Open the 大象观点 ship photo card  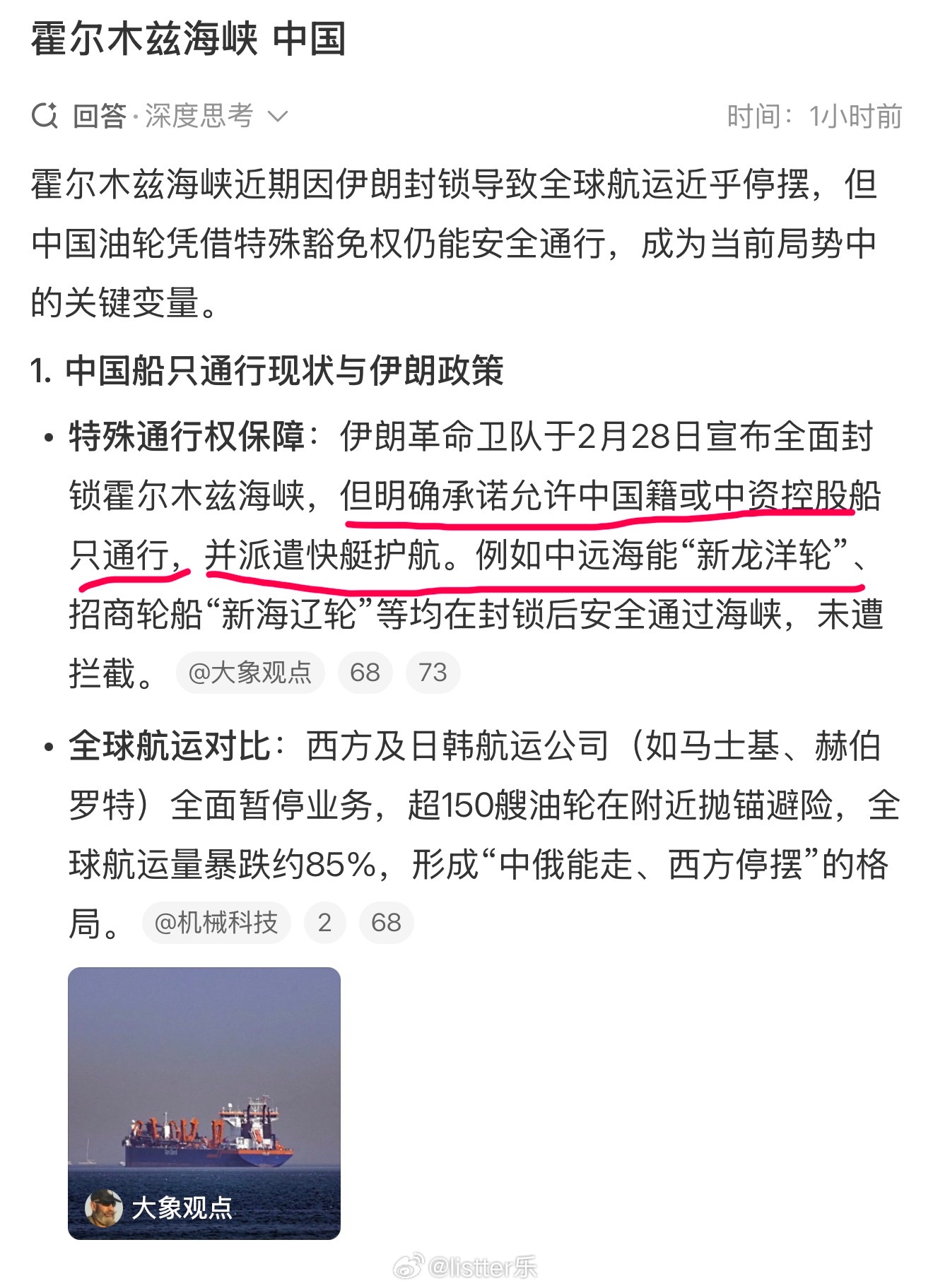point(204,1102)
